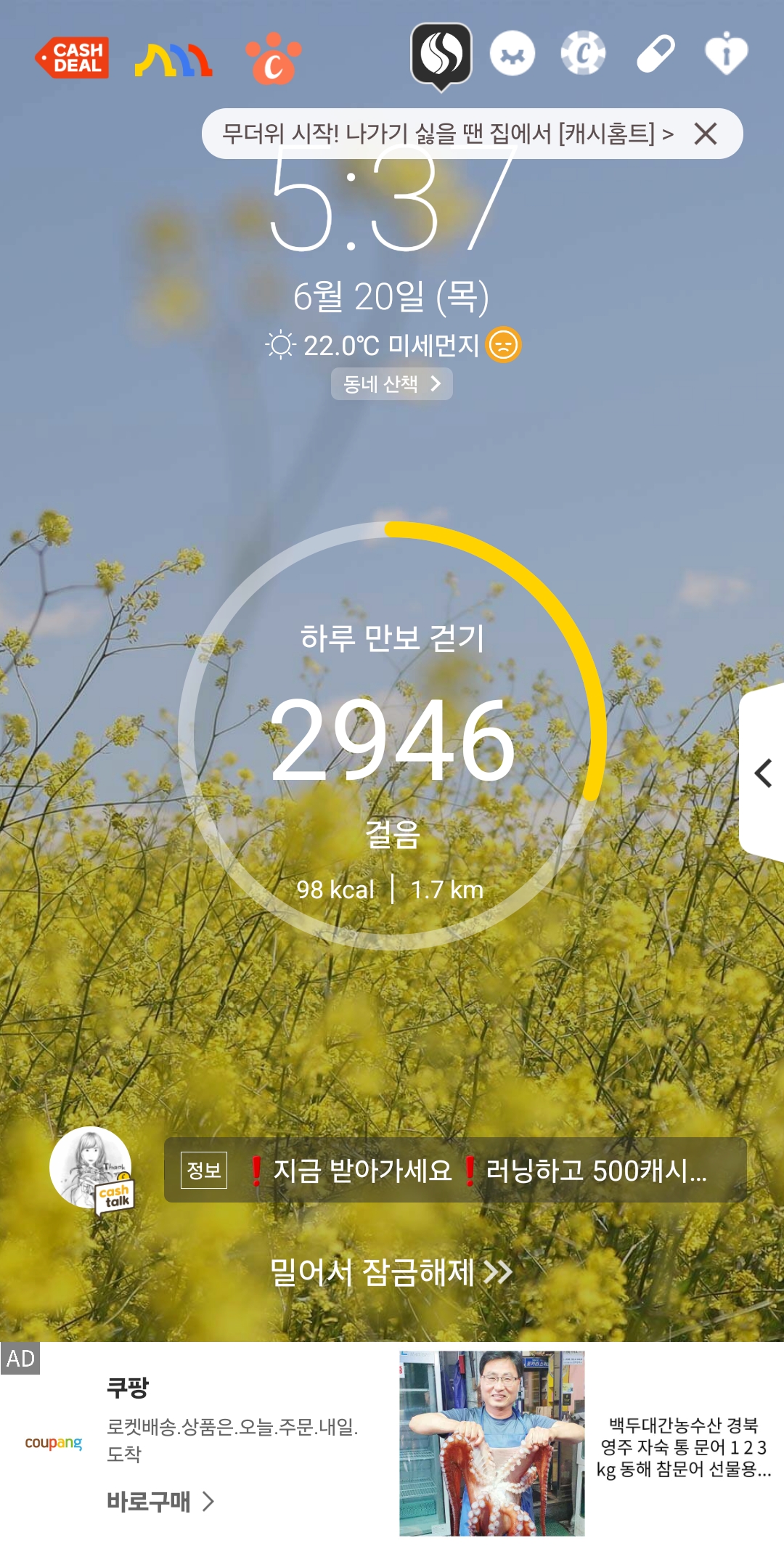The height and width of the screenshot is (1546, 784).
Task: Dismiss the 캐시홈트 promo banner
Action: click(x=706, y=134)
